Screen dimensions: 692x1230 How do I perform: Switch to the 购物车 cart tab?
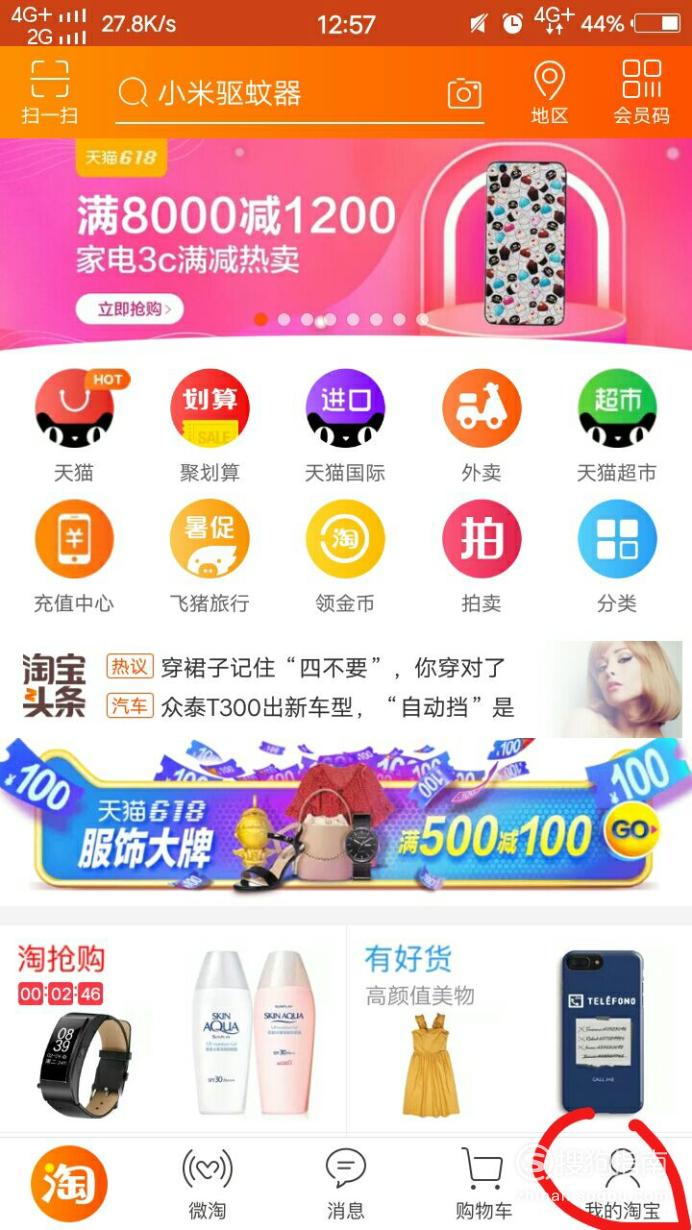pyautogui.click(x=483, y=1184)
